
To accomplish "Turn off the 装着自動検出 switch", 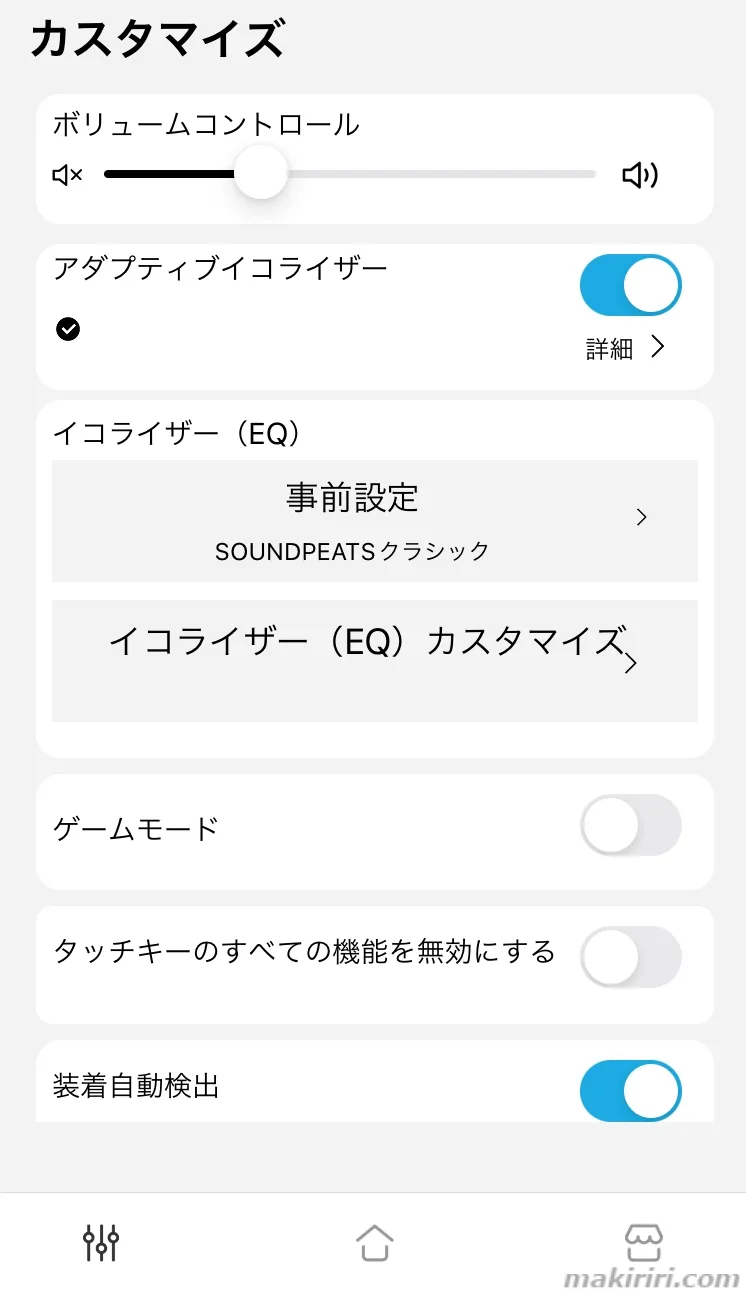I will click(630, 1091).
